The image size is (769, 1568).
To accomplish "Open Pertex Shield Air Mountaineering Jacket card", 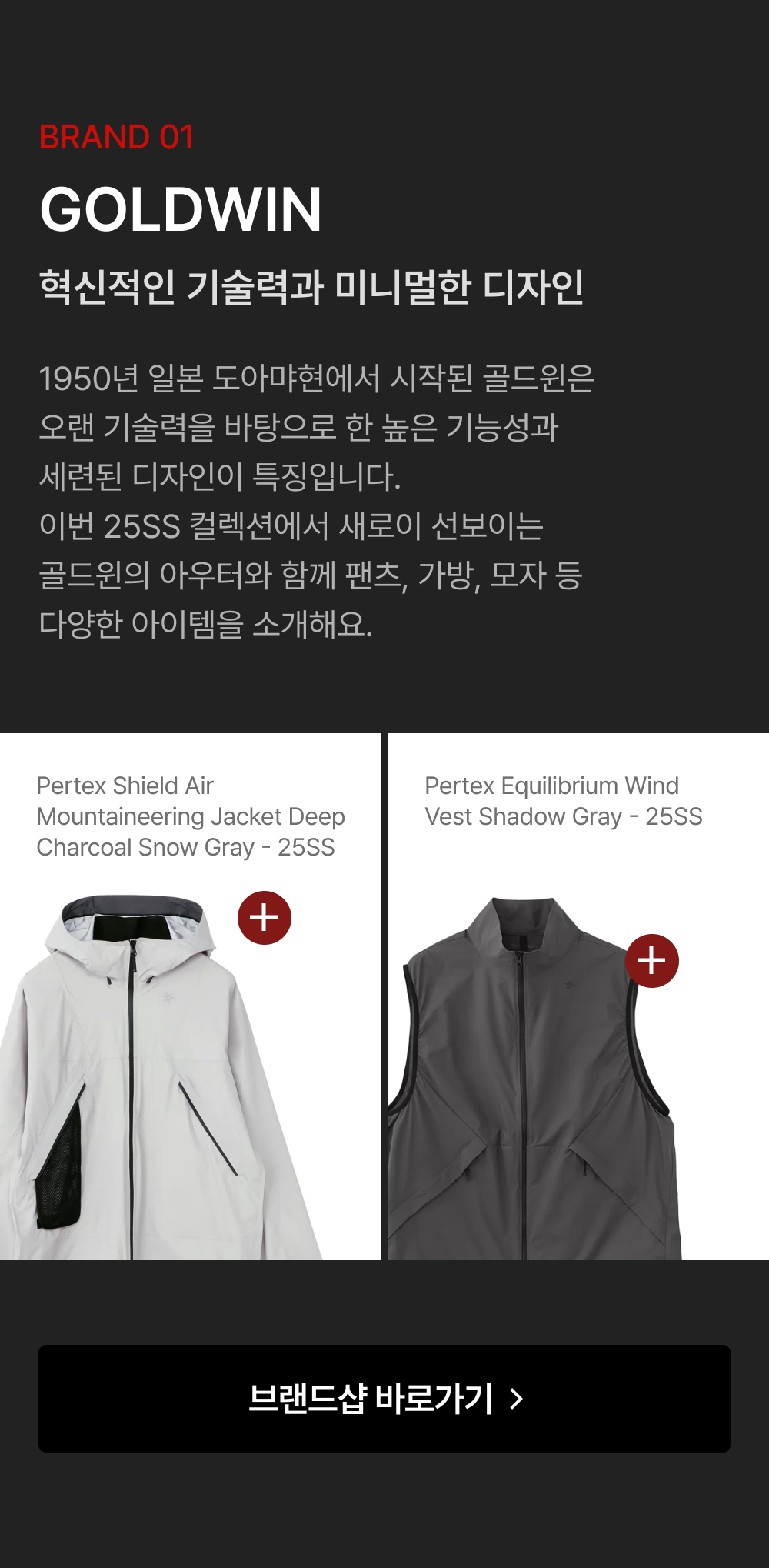I will [x=190, y=996].
